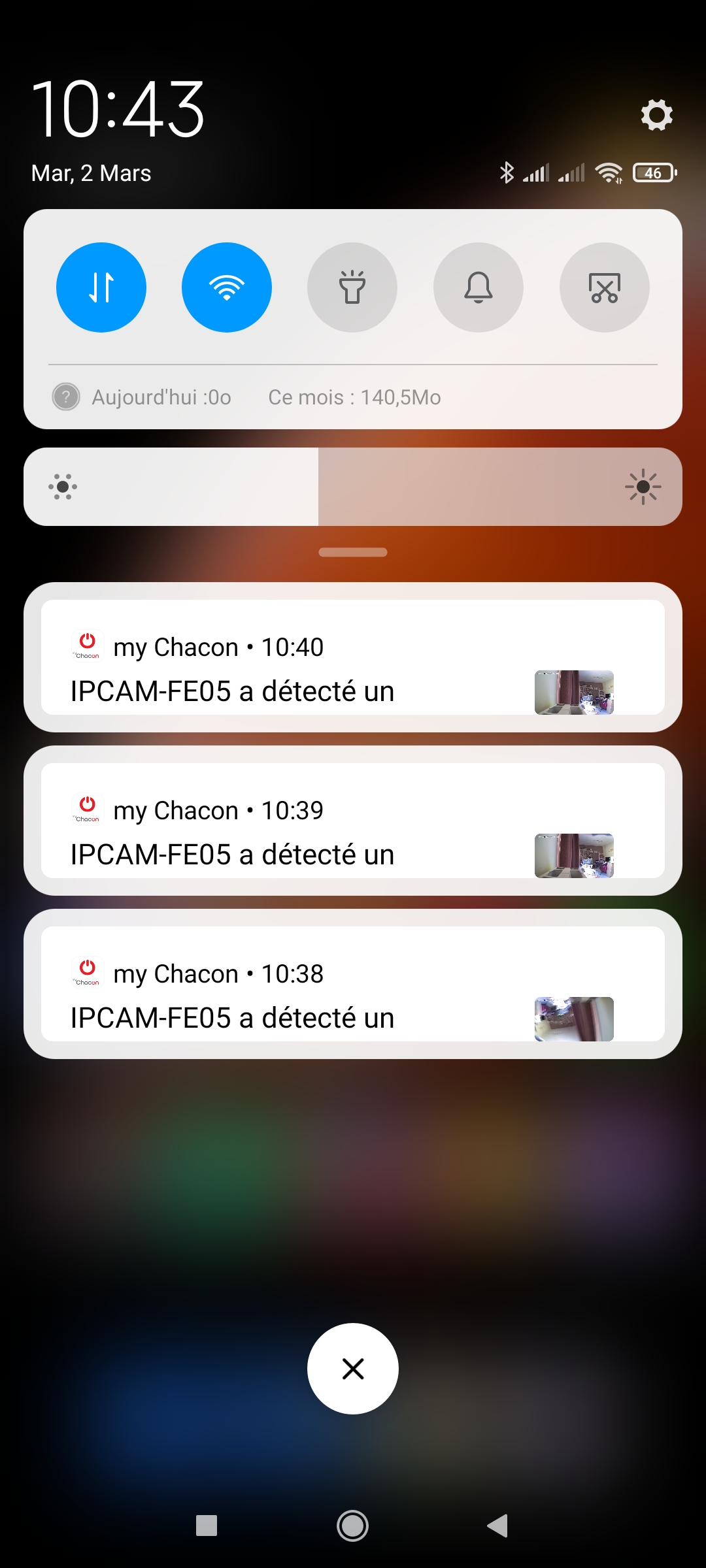Expand the quick settings panel handle
This screenshot has width=706, height=1568.
coord(353,552)
